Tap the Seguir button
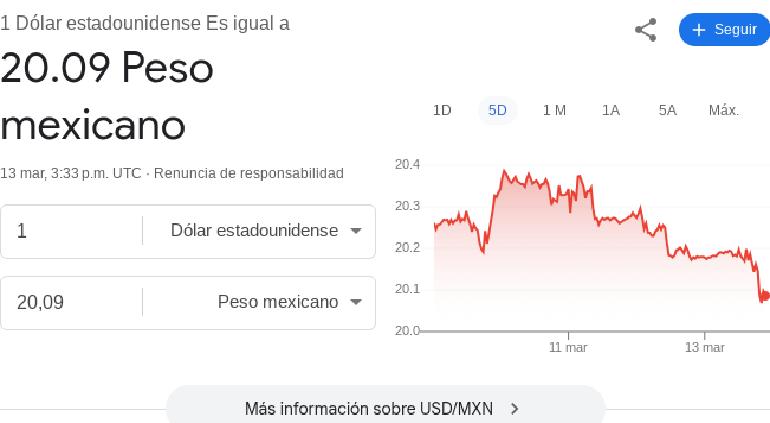The width and height of the screenshot is (770, 423). coord(723,30)
